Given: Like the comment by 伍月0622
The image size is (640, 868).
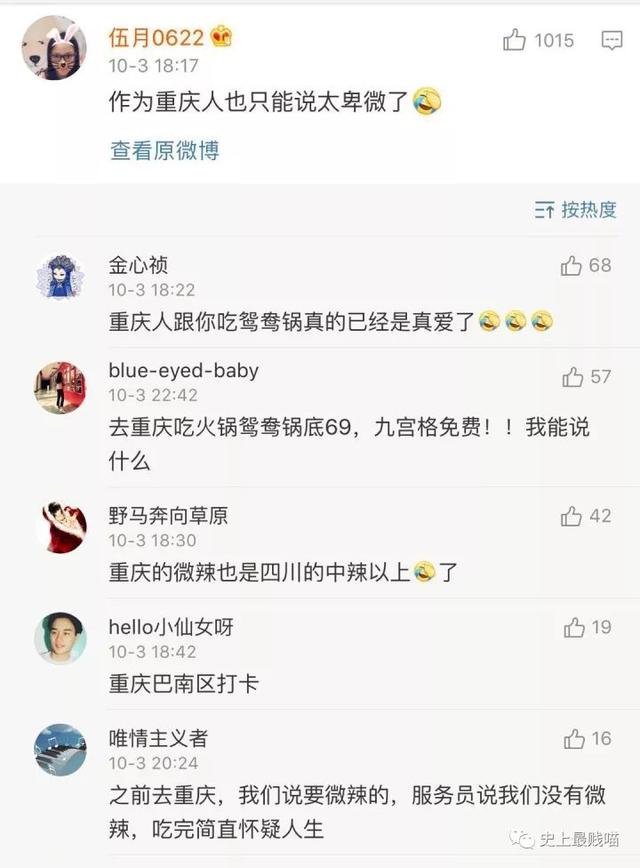Looking at the screenshot, I should [x=515, y=40].
